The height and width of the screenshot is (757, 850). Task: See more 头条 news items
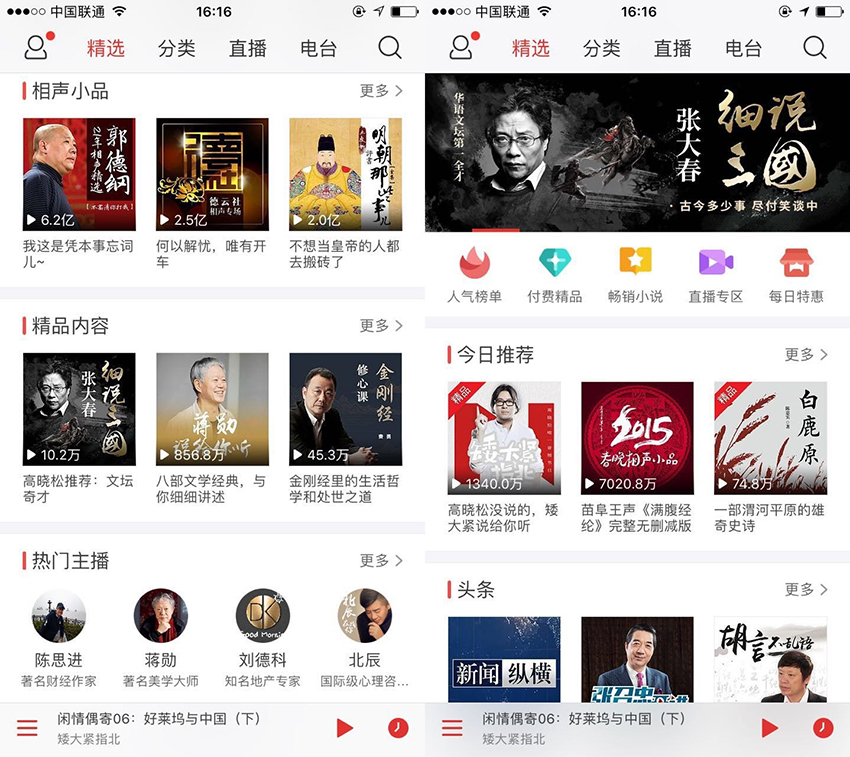pos(806,590)
